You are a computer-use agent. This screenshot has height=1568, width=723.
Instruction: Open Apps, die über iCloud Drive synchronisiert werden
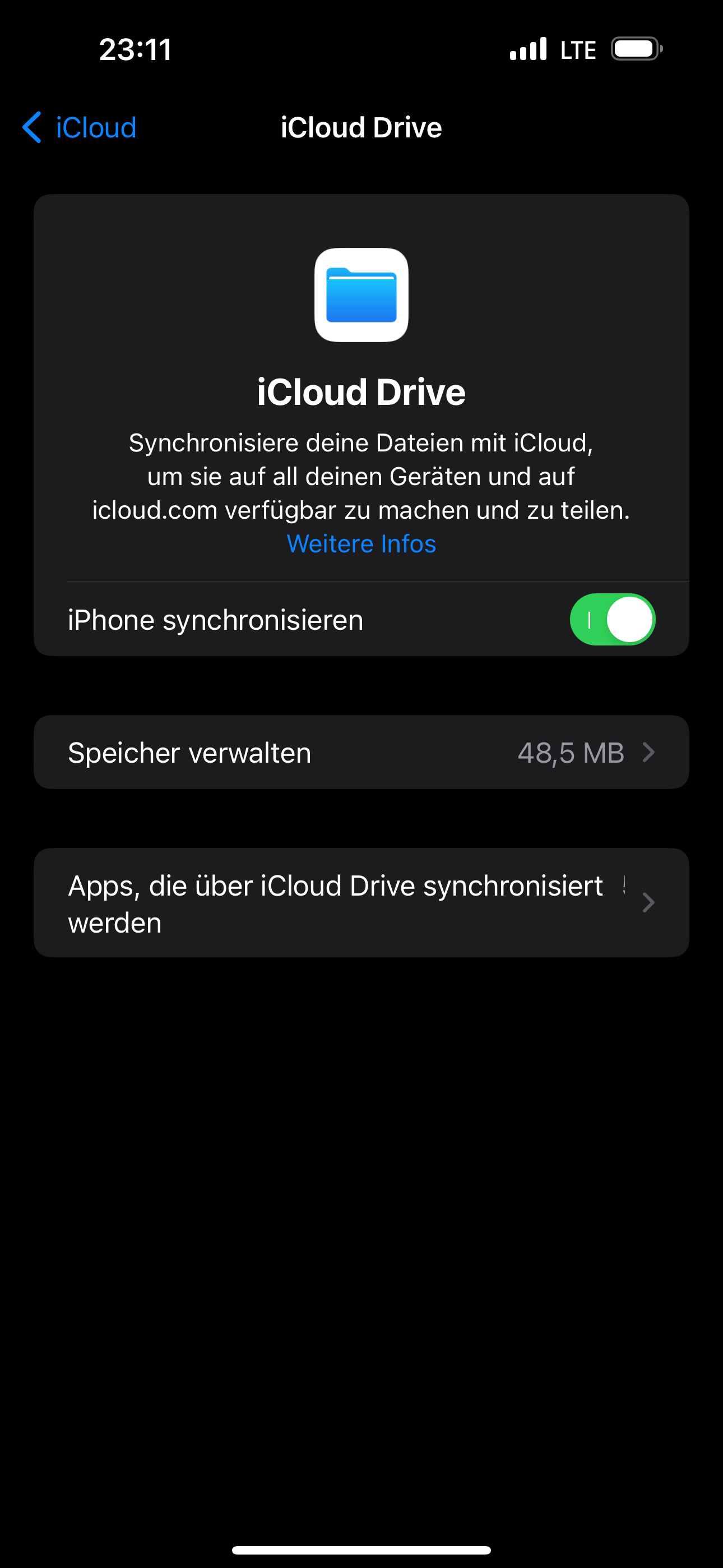click(x=361, y=903)
